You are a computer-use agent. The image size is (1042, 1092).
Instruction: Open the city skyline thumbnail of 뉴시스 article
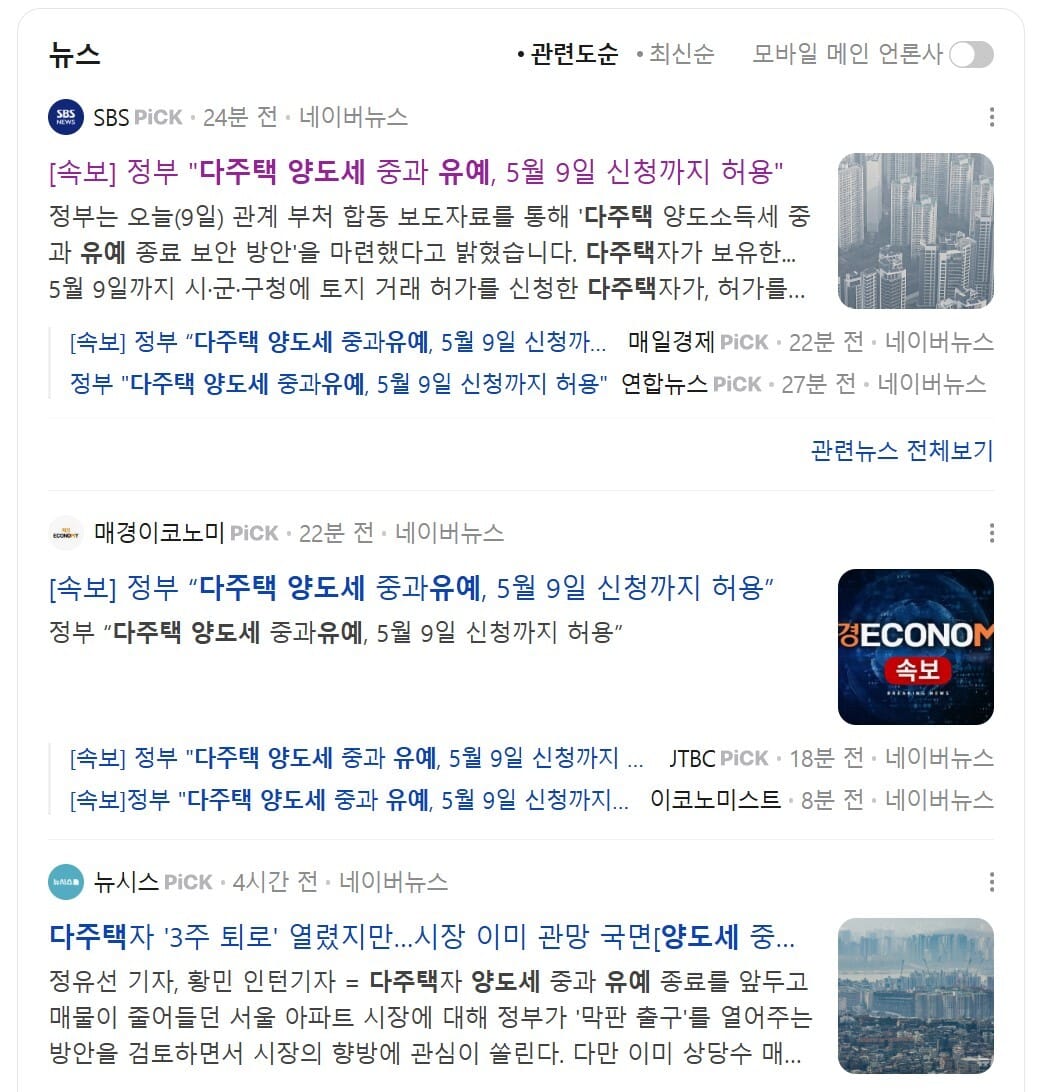pyautogui.click(x=915, y=995)
